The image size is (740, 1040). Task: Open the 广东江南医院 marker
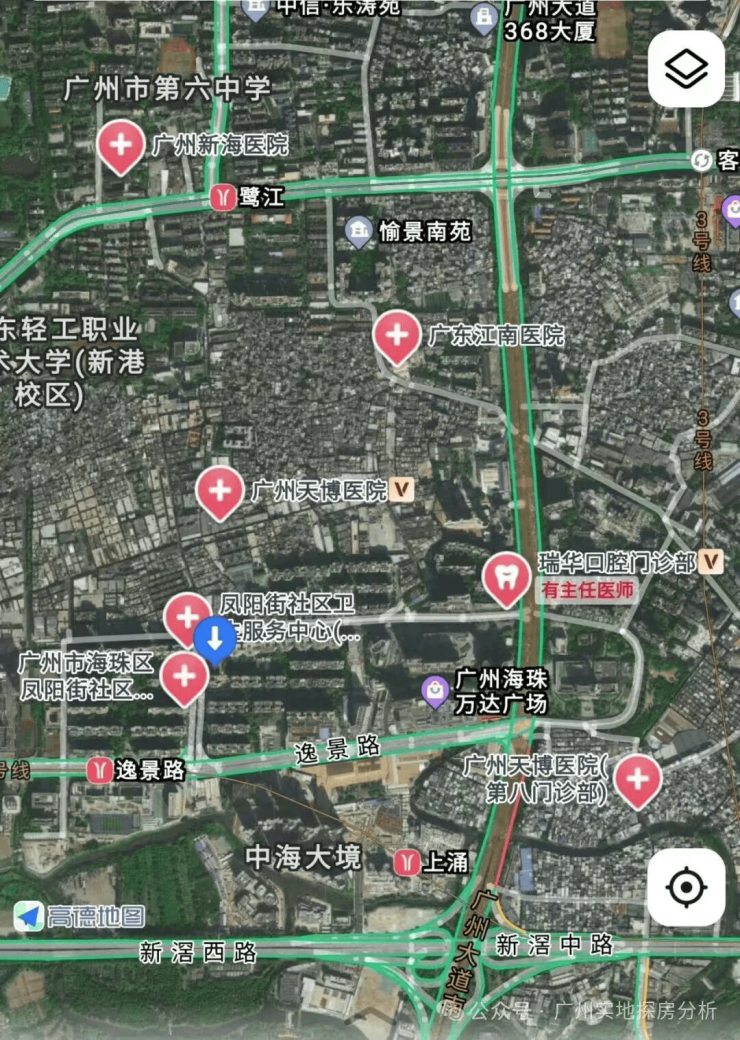tap(397, 334)
